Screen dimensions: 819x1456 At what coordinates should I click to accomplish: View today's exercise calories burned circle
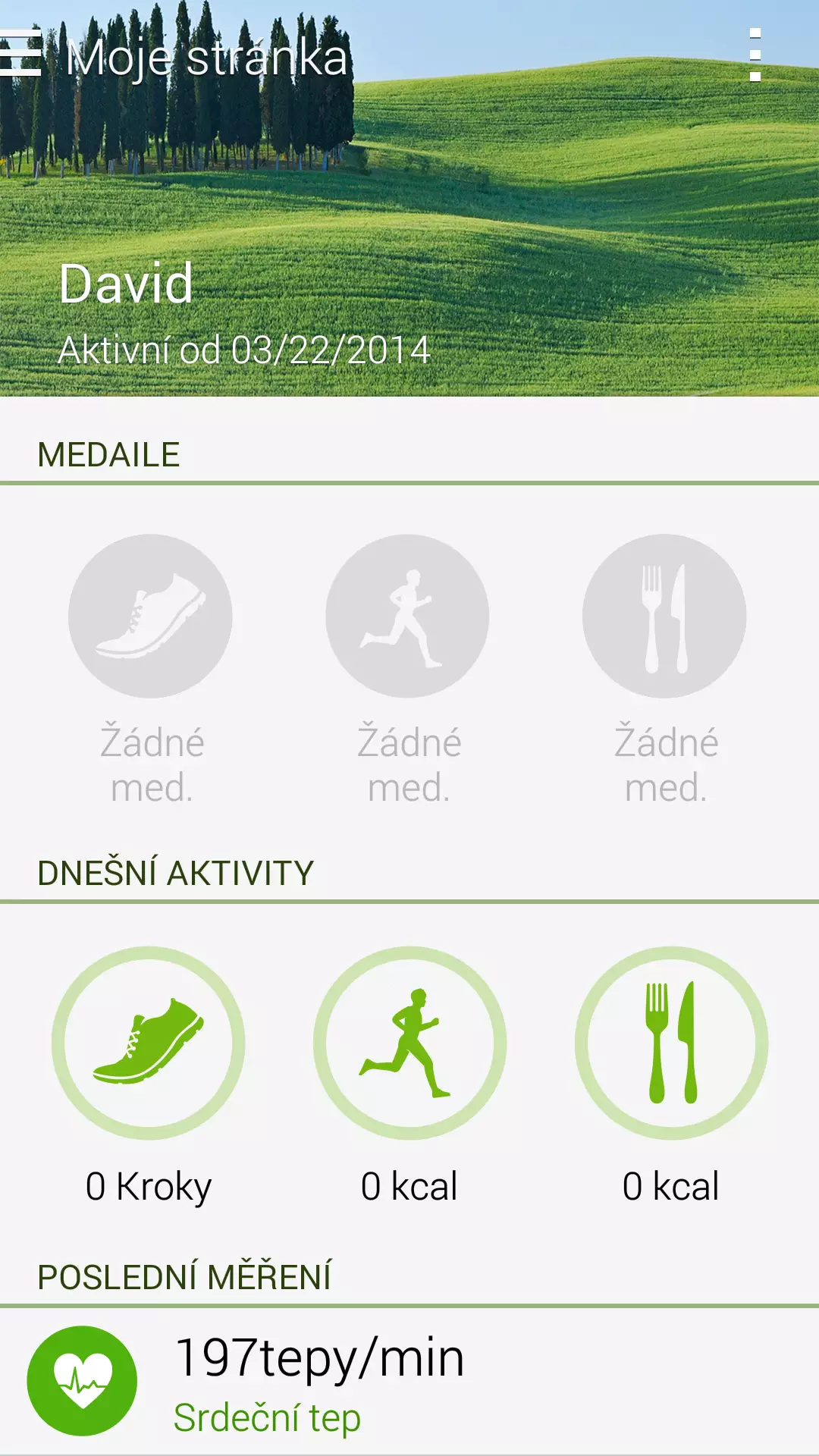(409, 1043)
